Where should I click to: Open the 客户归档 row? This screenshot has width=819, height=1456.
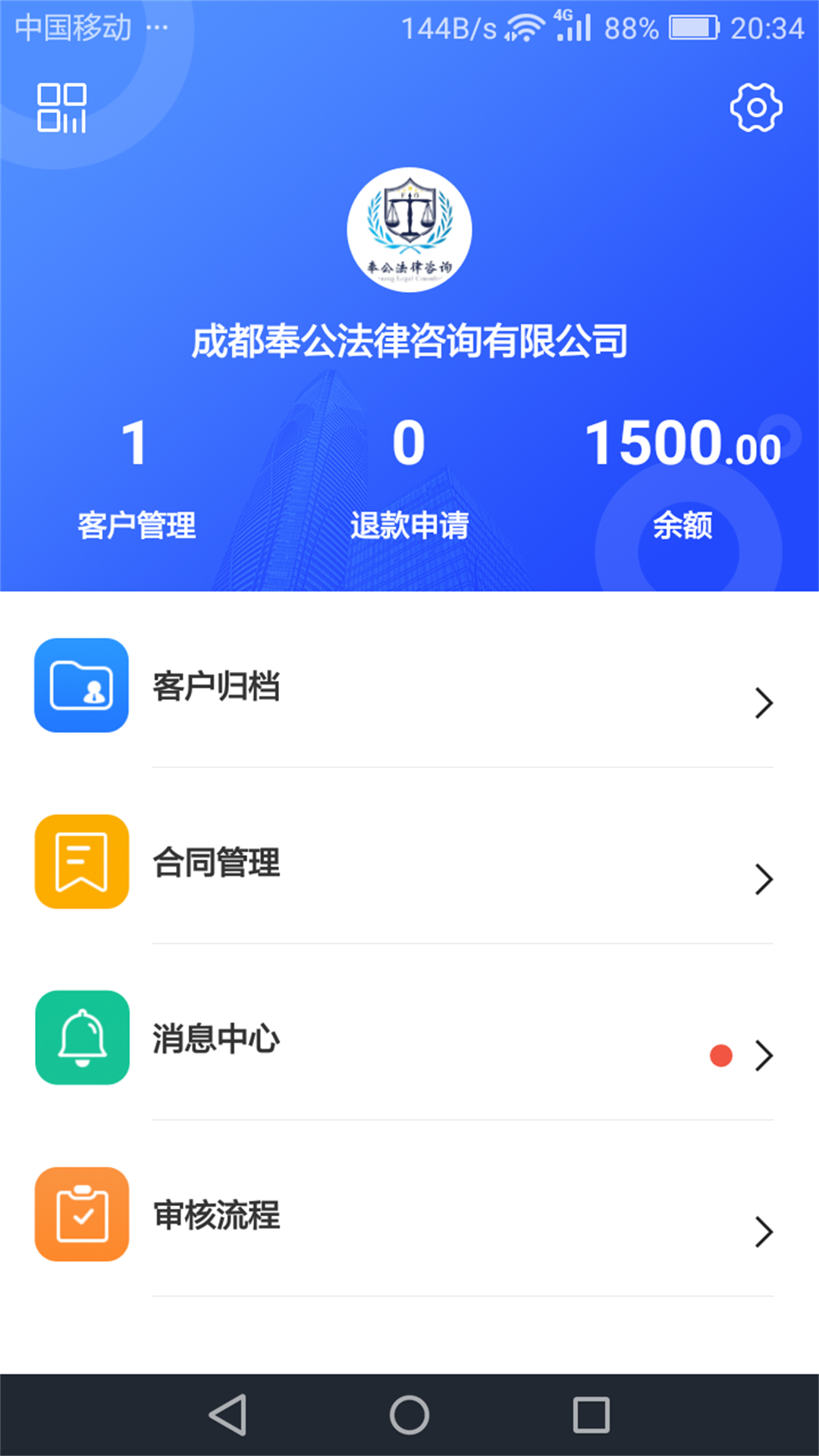[409, 686]
